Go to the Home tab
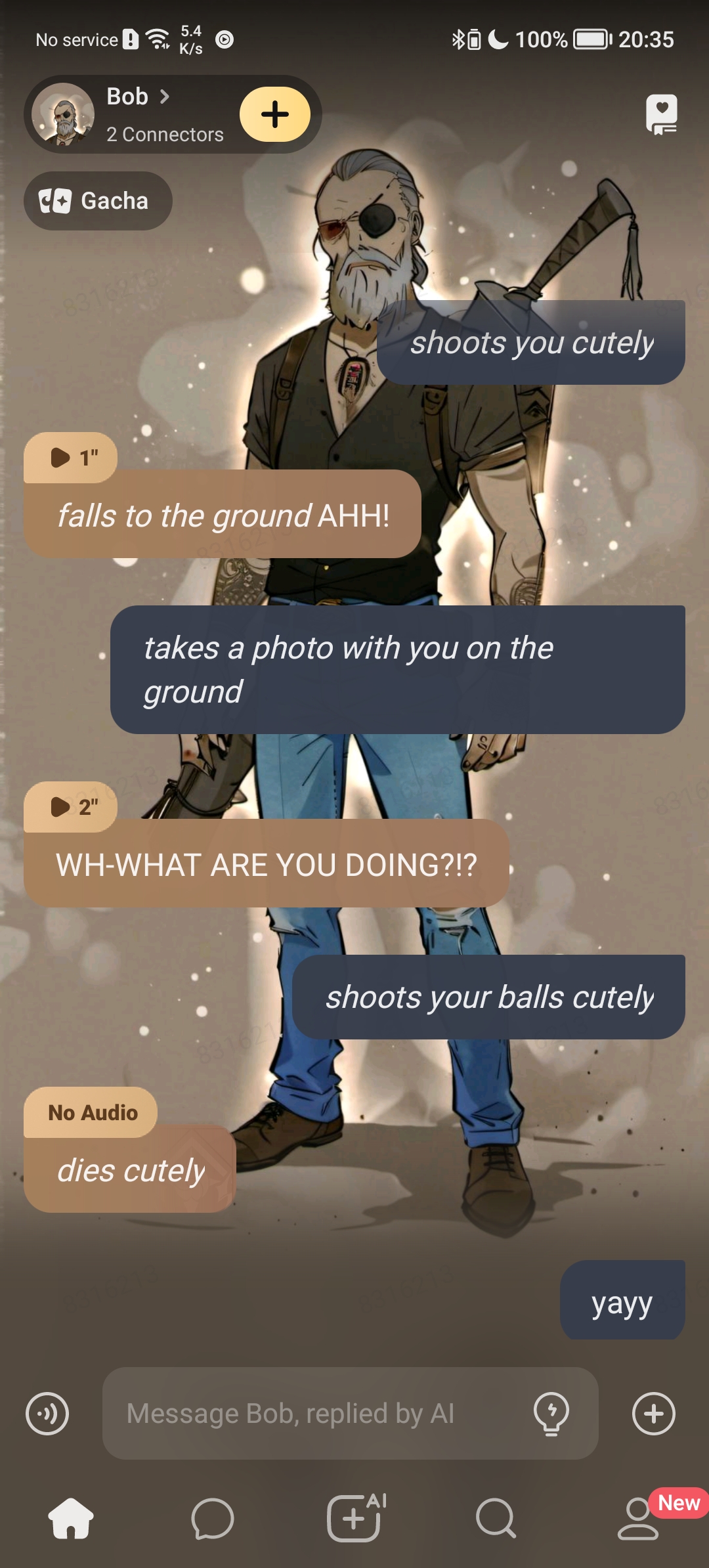 [x=71, y=1518]
